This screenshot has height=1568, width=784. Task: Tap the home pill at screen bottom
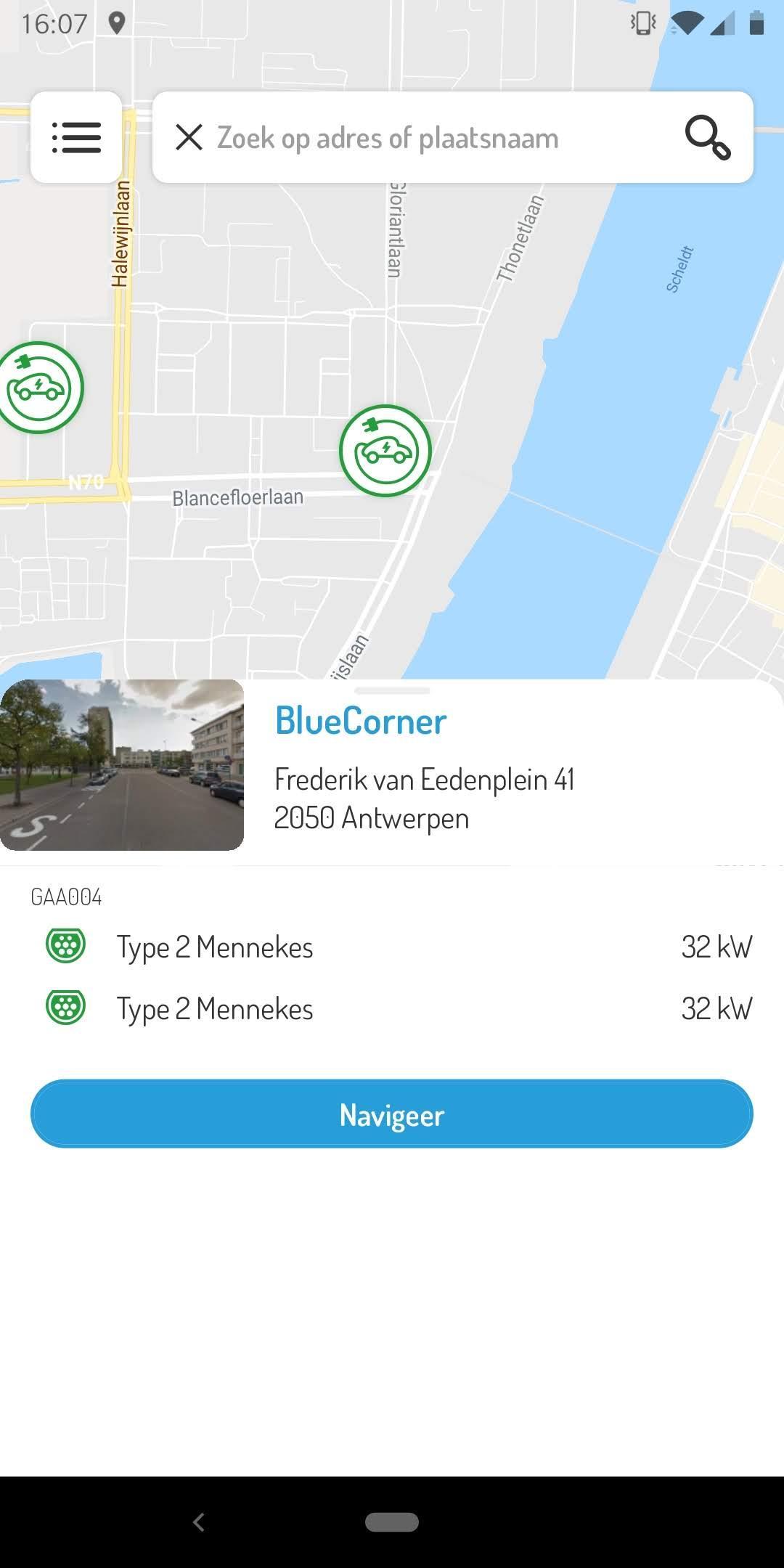click(x=392, y=1522)
